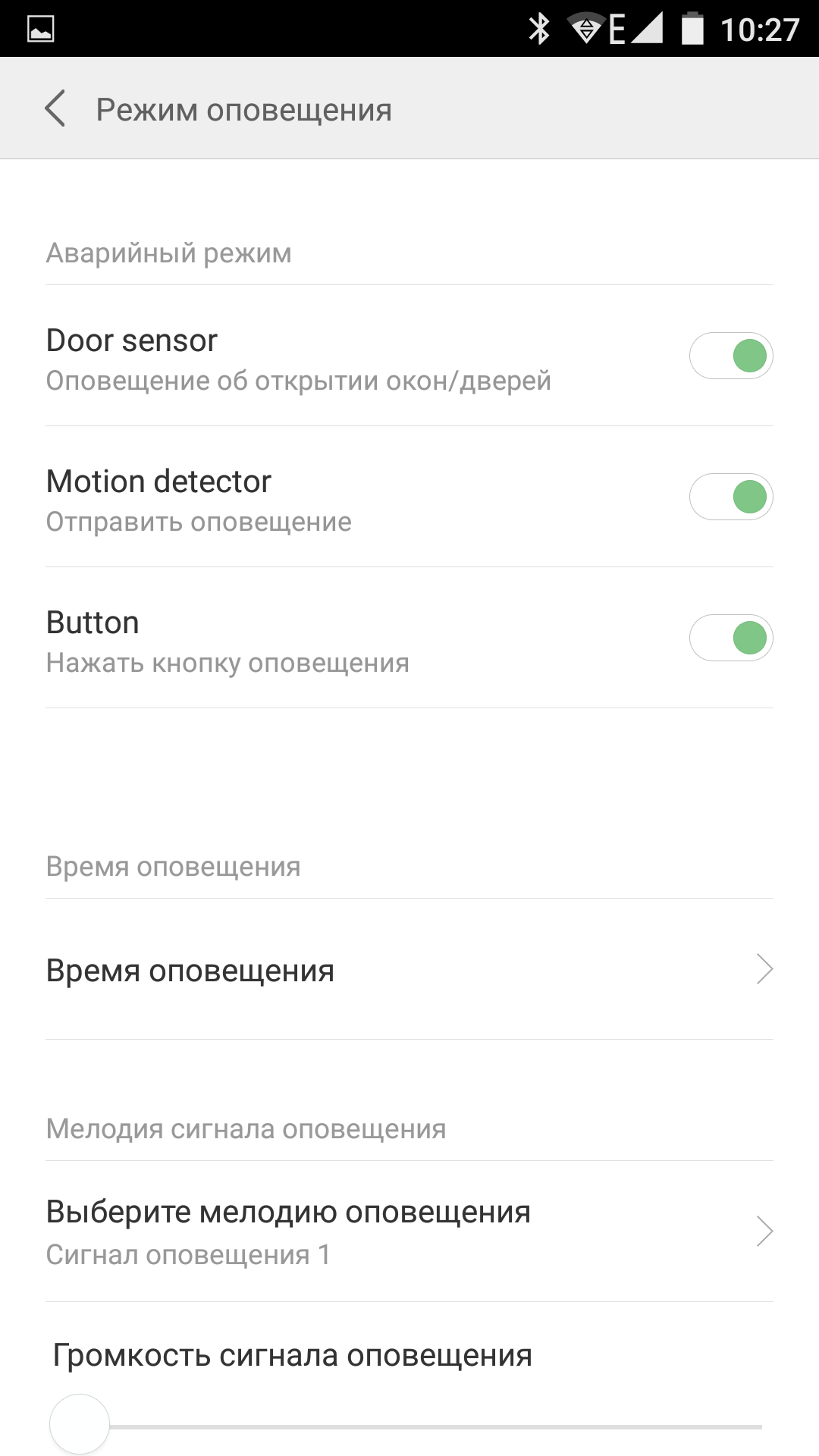Open Выберите мелодию оповещения
Screen dimensions: 819x1456
(x=409, y=1232)
